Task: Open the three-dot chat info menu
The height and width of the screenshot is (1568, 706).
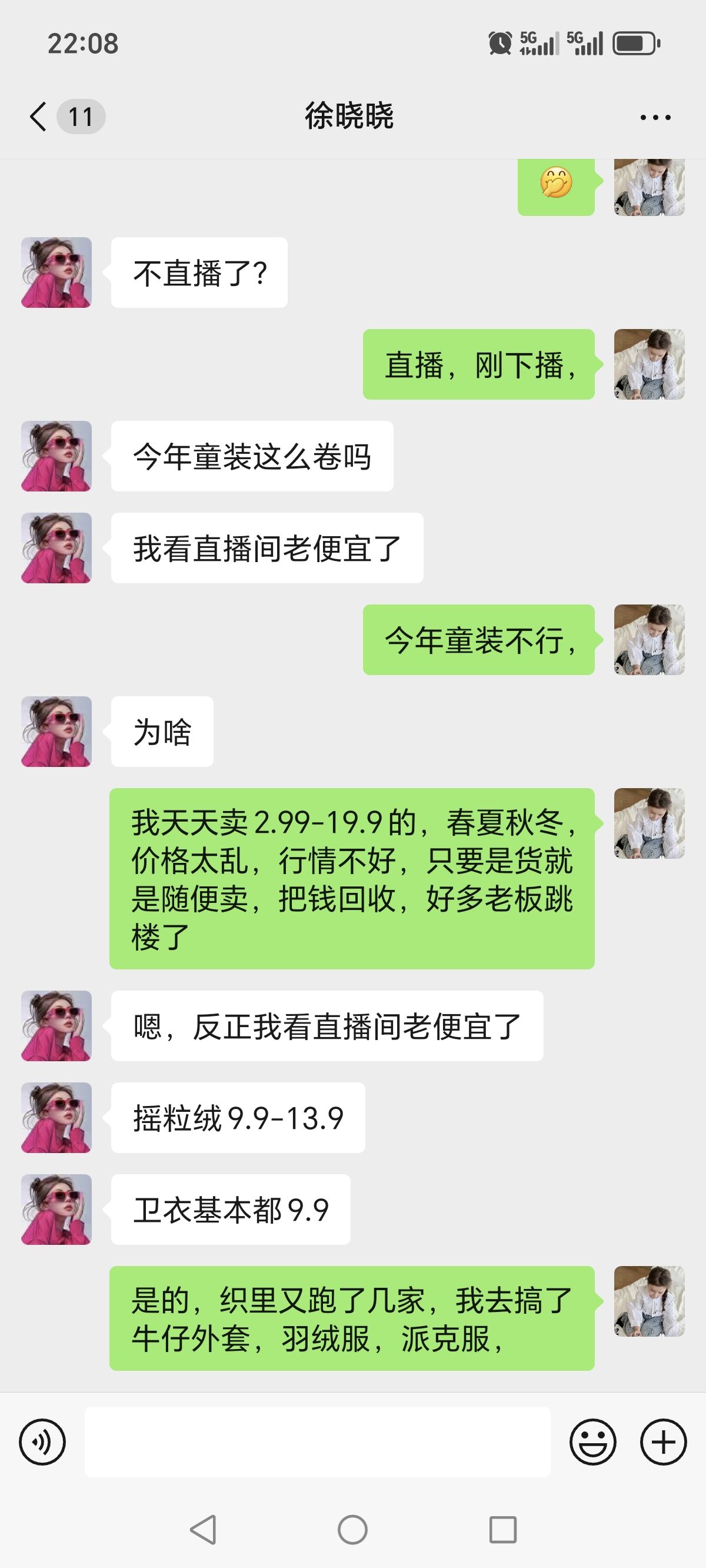Action: point(655,117)
